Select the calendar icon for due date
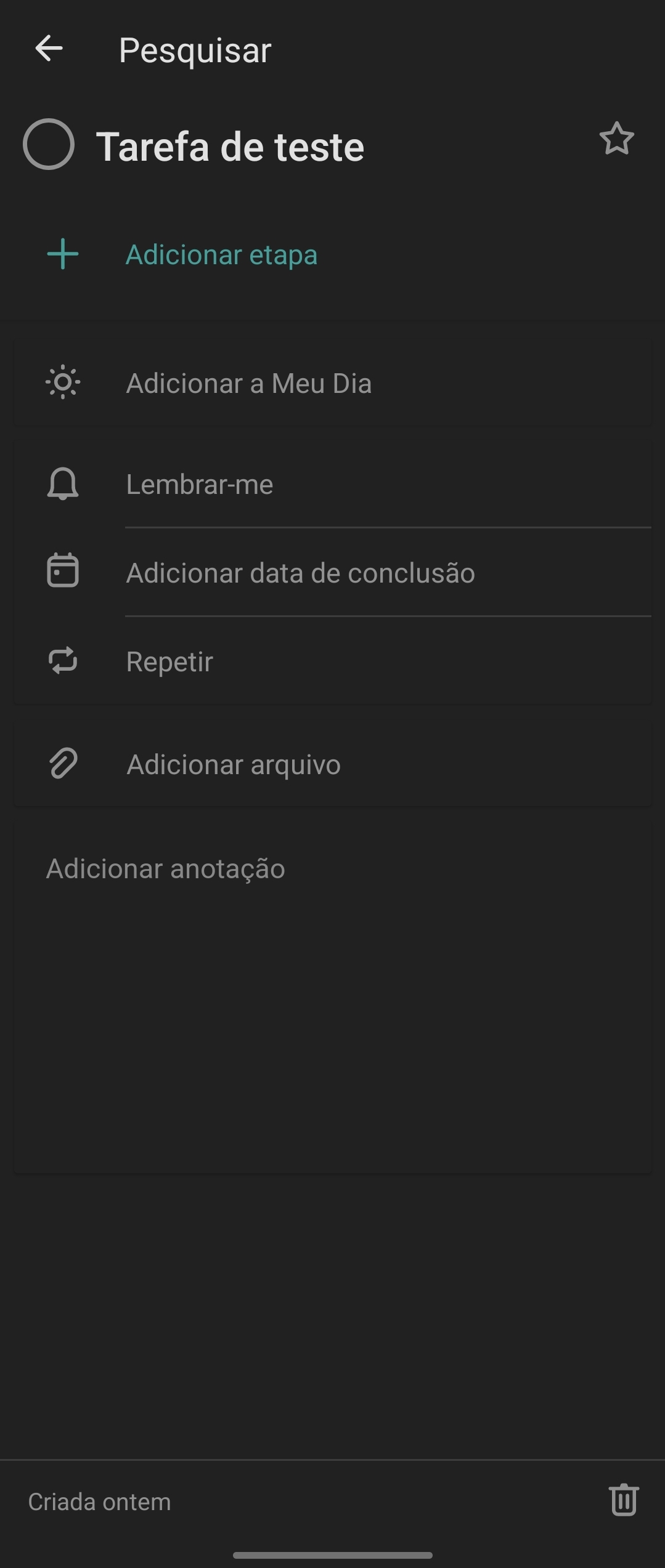665x1568 pixels. pyautogui.click(x=62, y=572)
